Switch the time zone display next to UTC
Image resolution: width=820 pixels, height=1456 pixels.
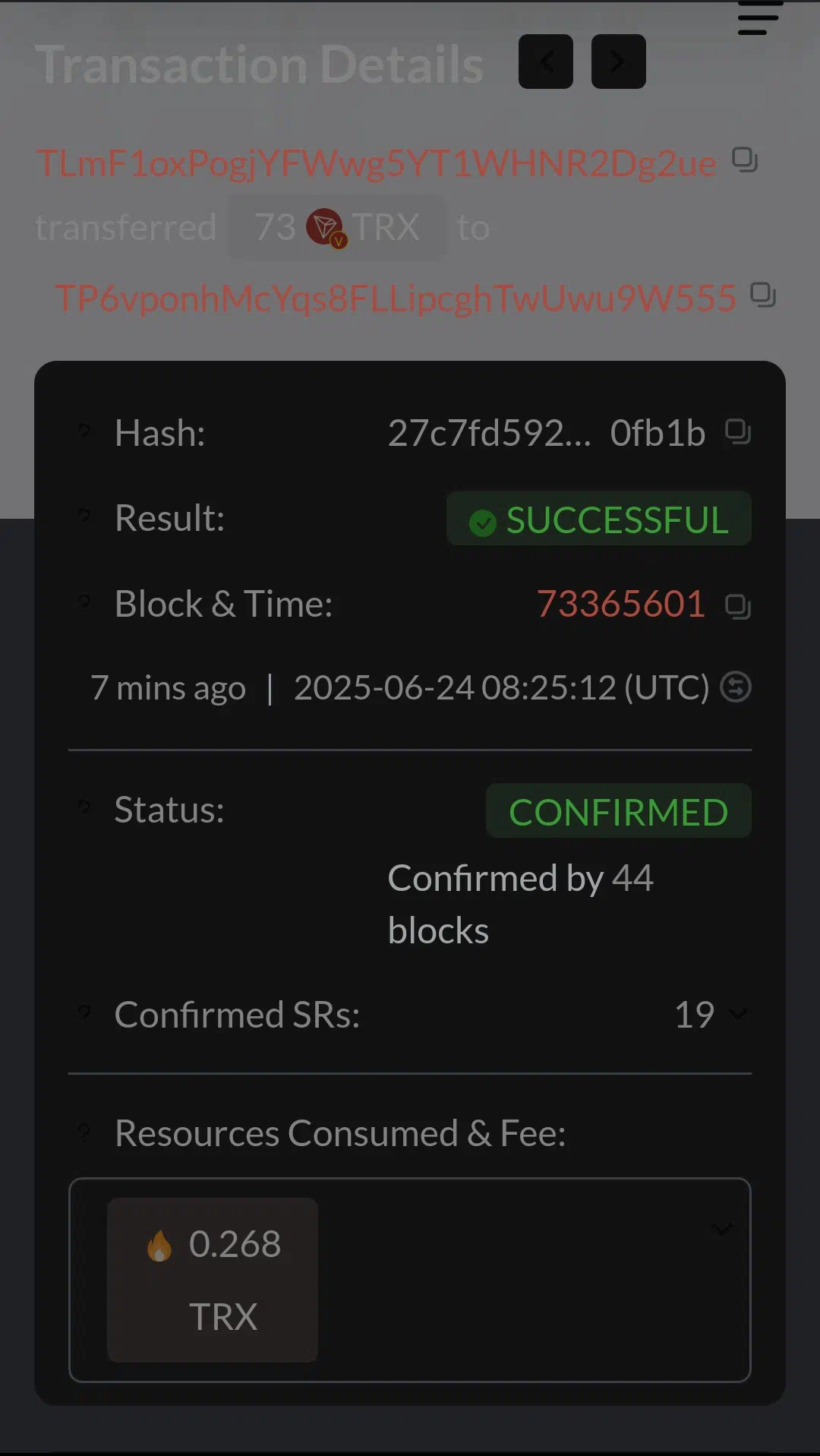pos(736,687)
